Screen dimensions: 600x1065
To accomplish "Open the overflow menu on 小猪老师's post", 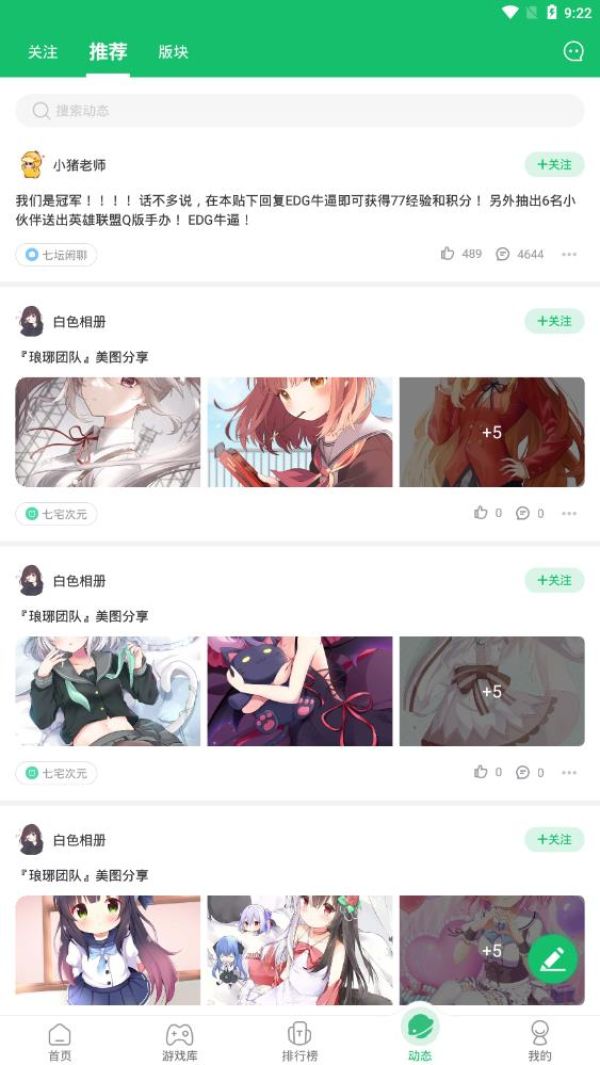I will click(x=569, y=254).
